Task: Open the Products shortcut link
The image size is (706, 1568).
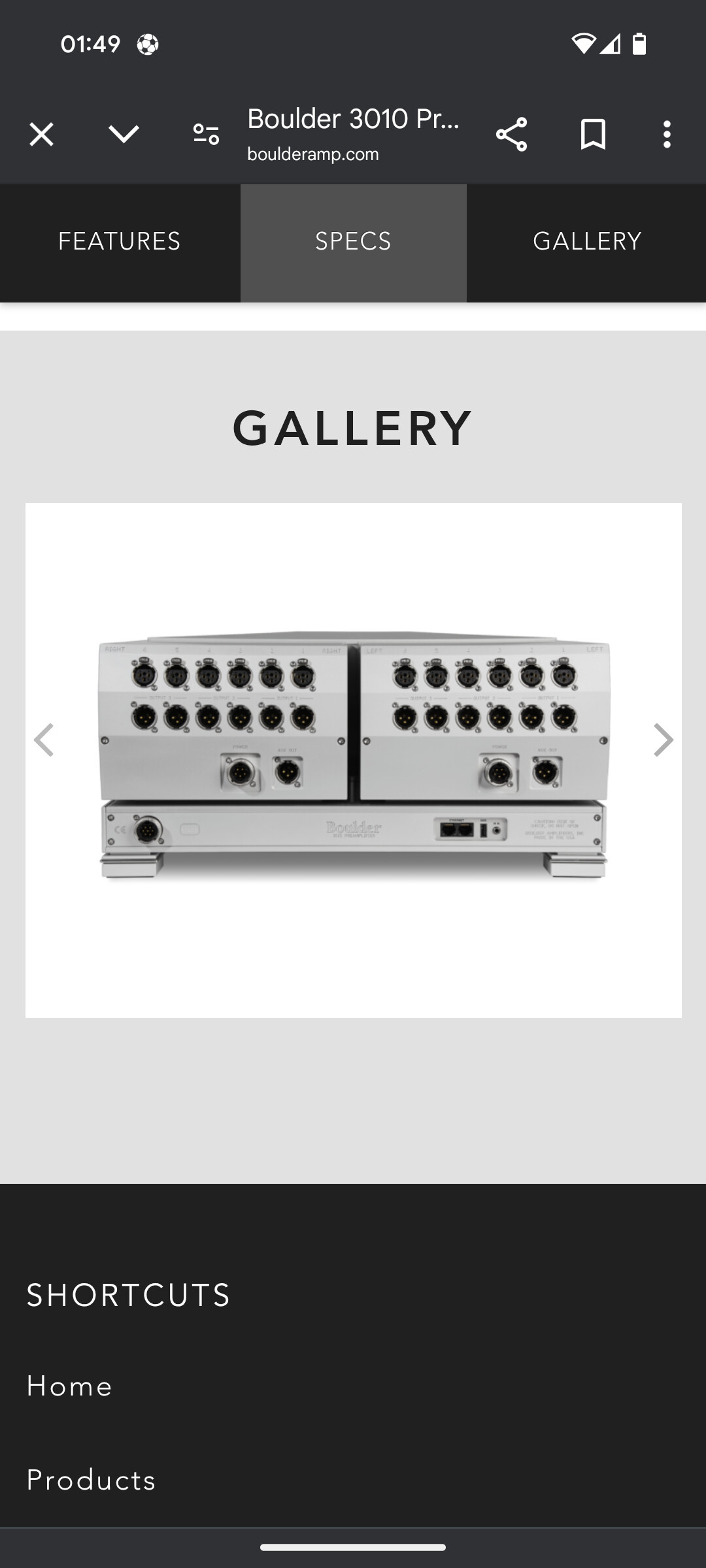Action: point(91,1480)
